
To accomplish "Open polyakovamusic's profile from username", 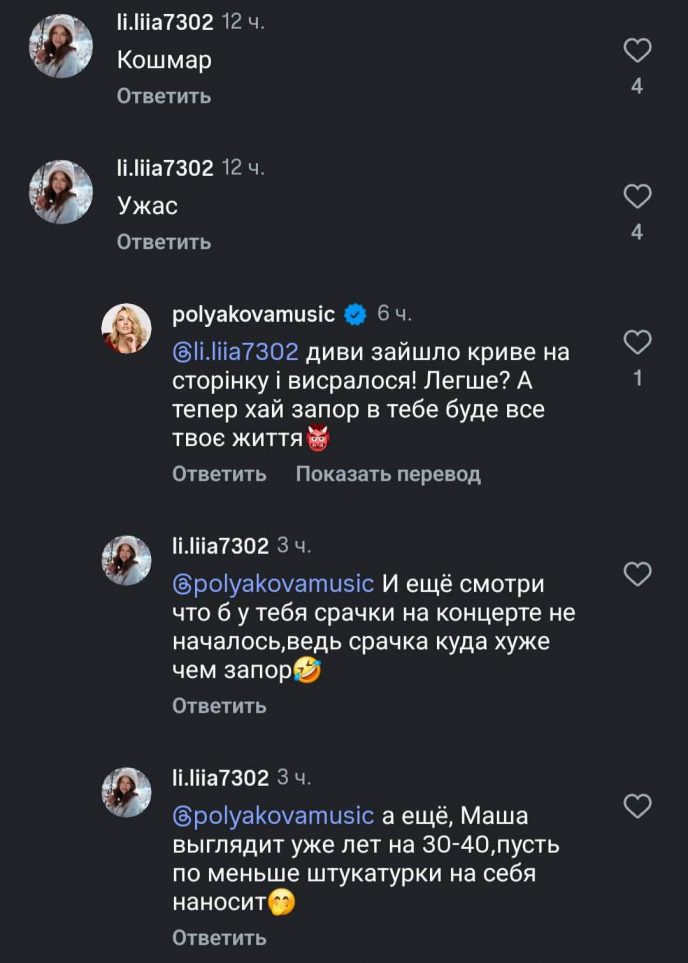I will (x=253, y=314).
